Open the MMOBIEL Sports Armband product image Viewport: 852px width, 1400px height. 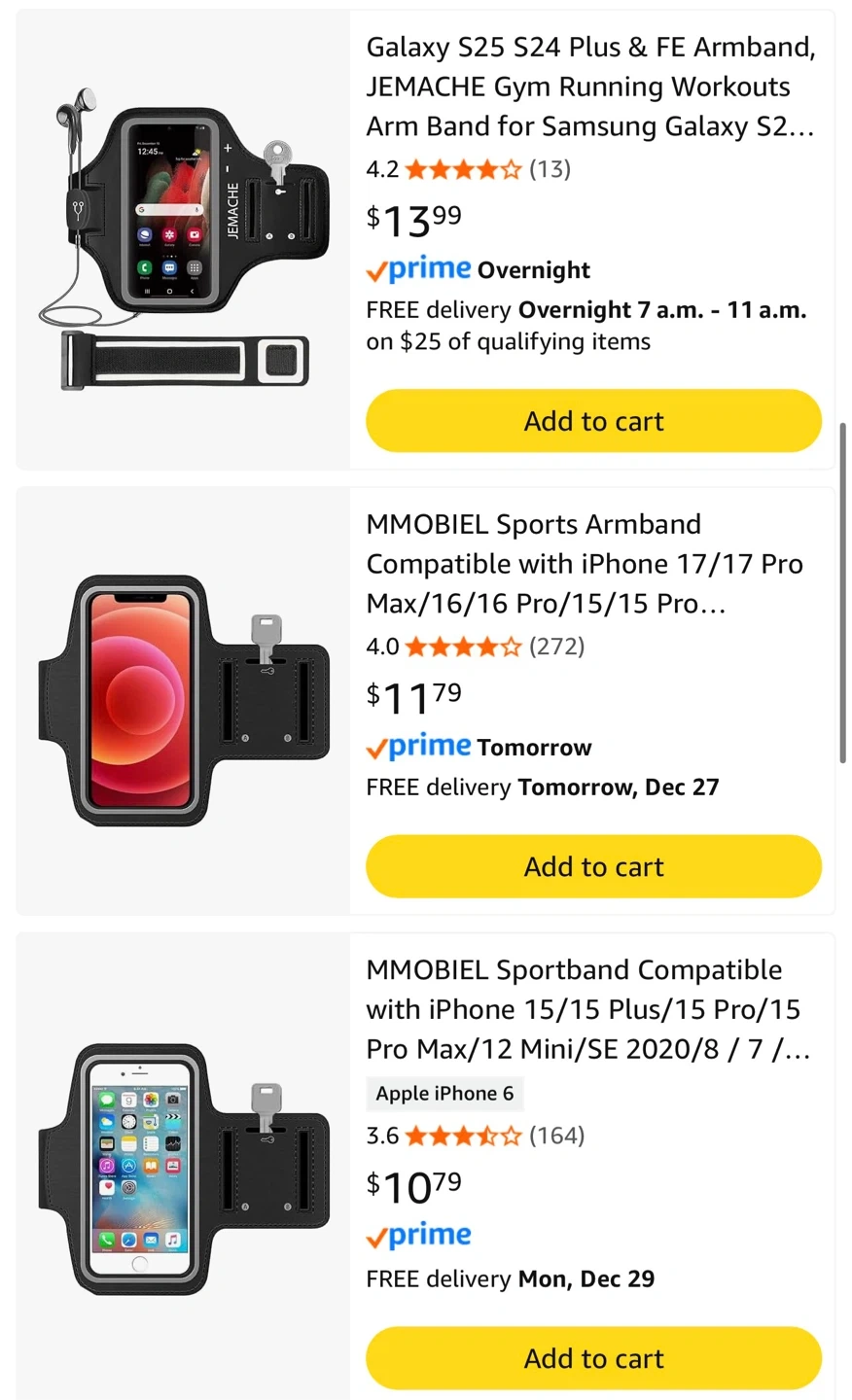click(184, 701)
